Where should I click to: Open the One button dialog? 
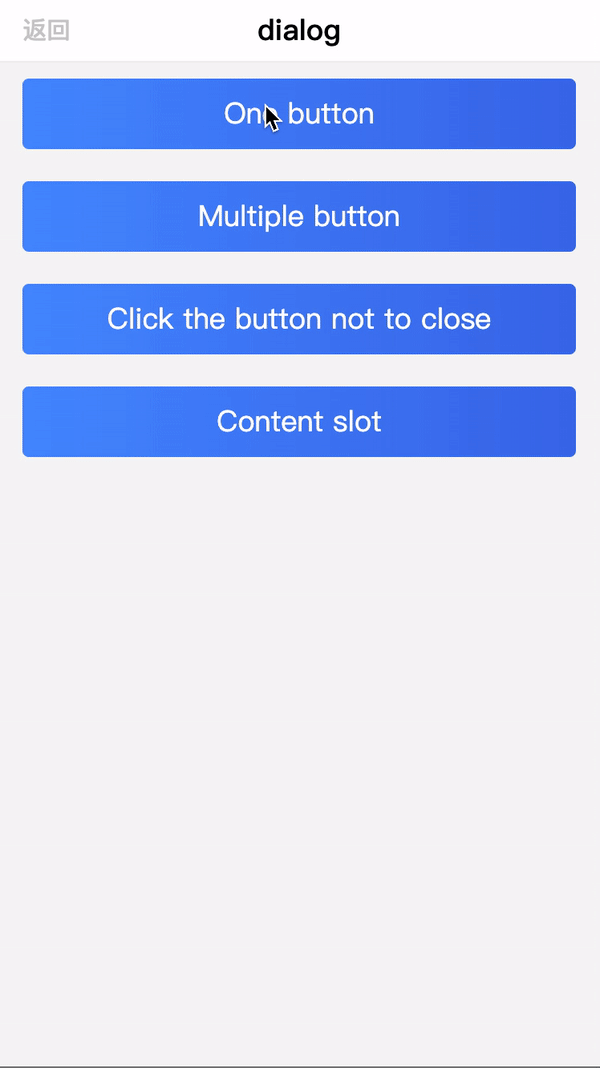pos(299,114)
